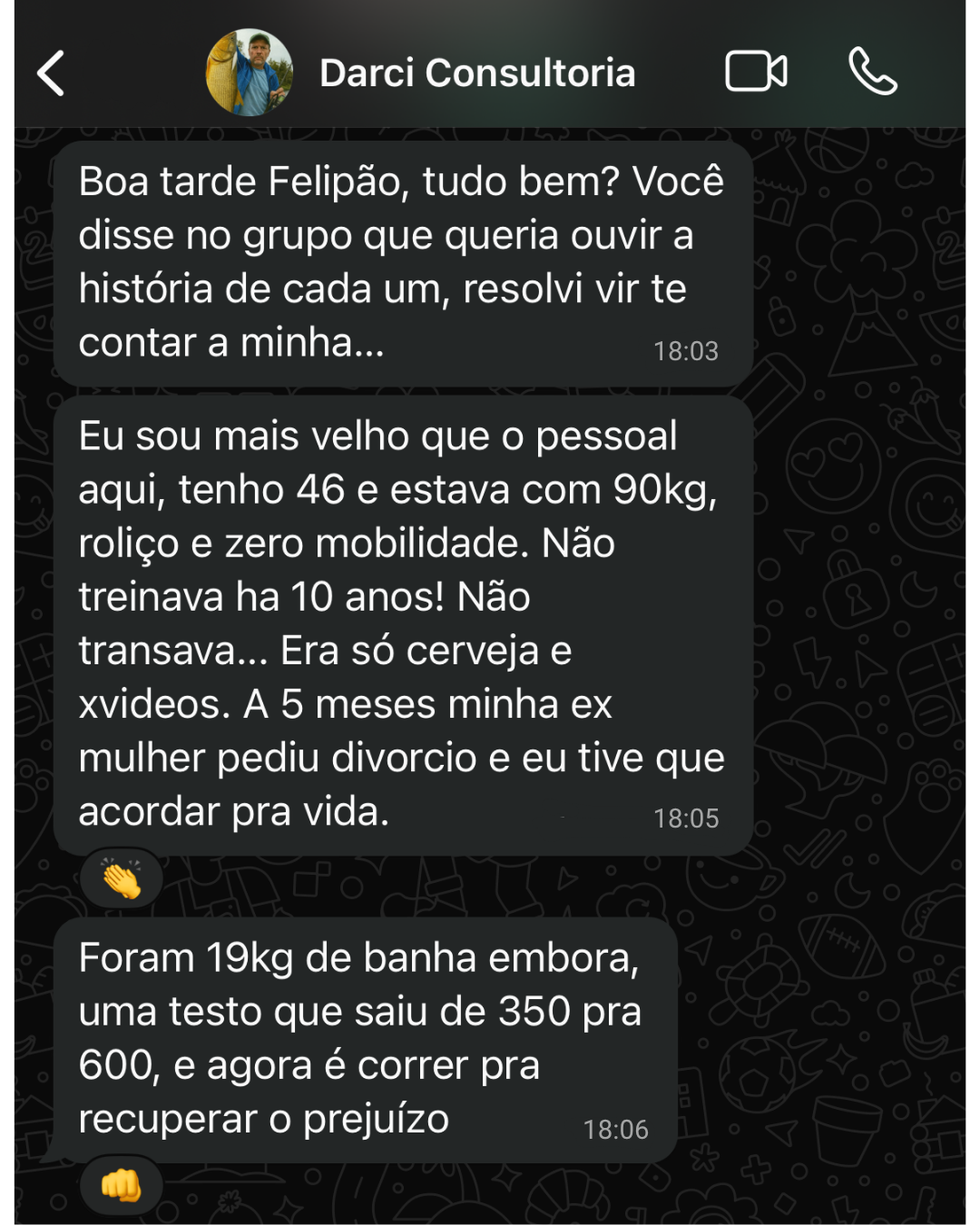View Darci Consultoria's profile photo

250,73
